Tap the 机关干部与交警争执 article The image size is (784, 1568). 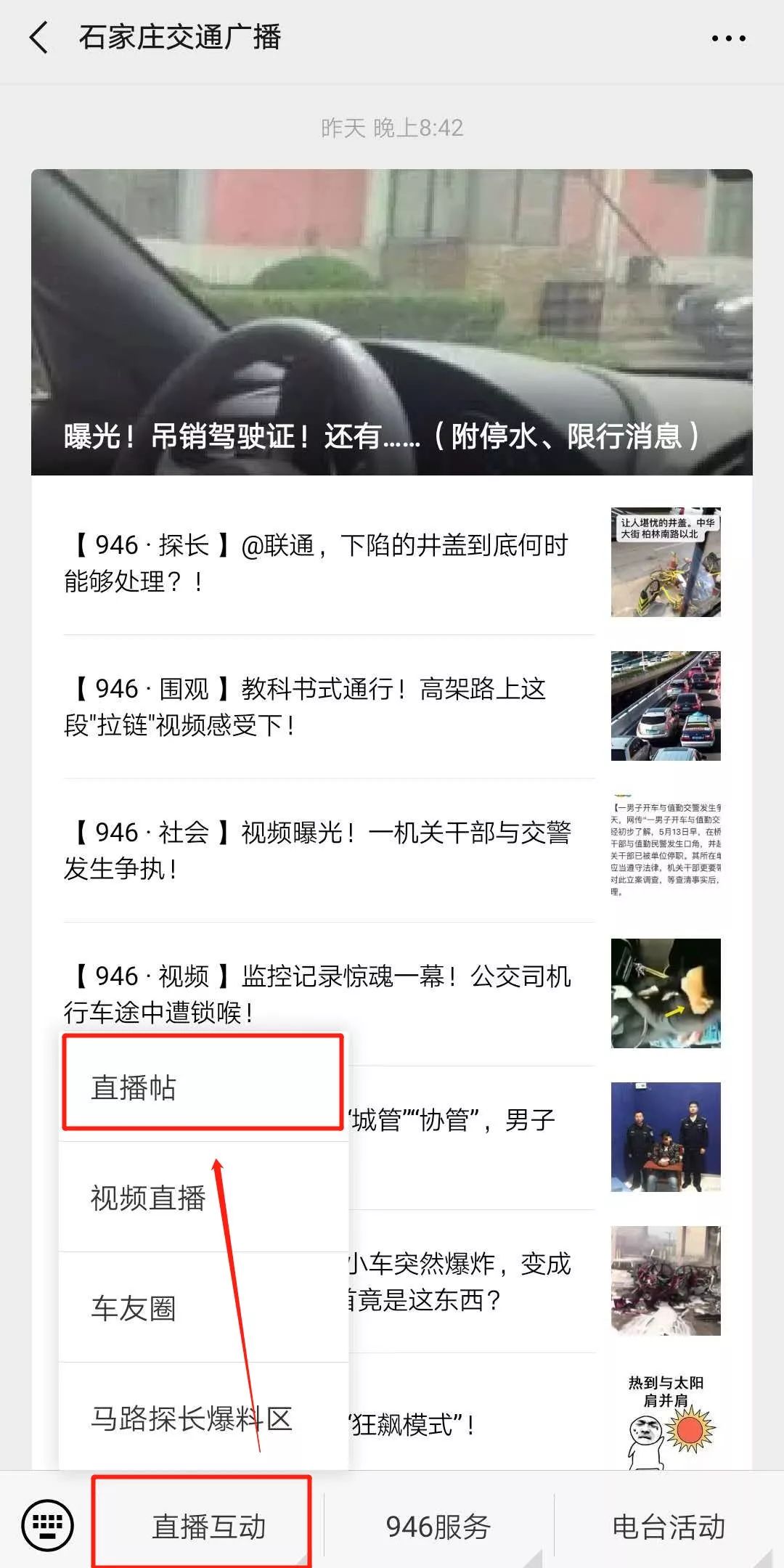tap(319, 851)
